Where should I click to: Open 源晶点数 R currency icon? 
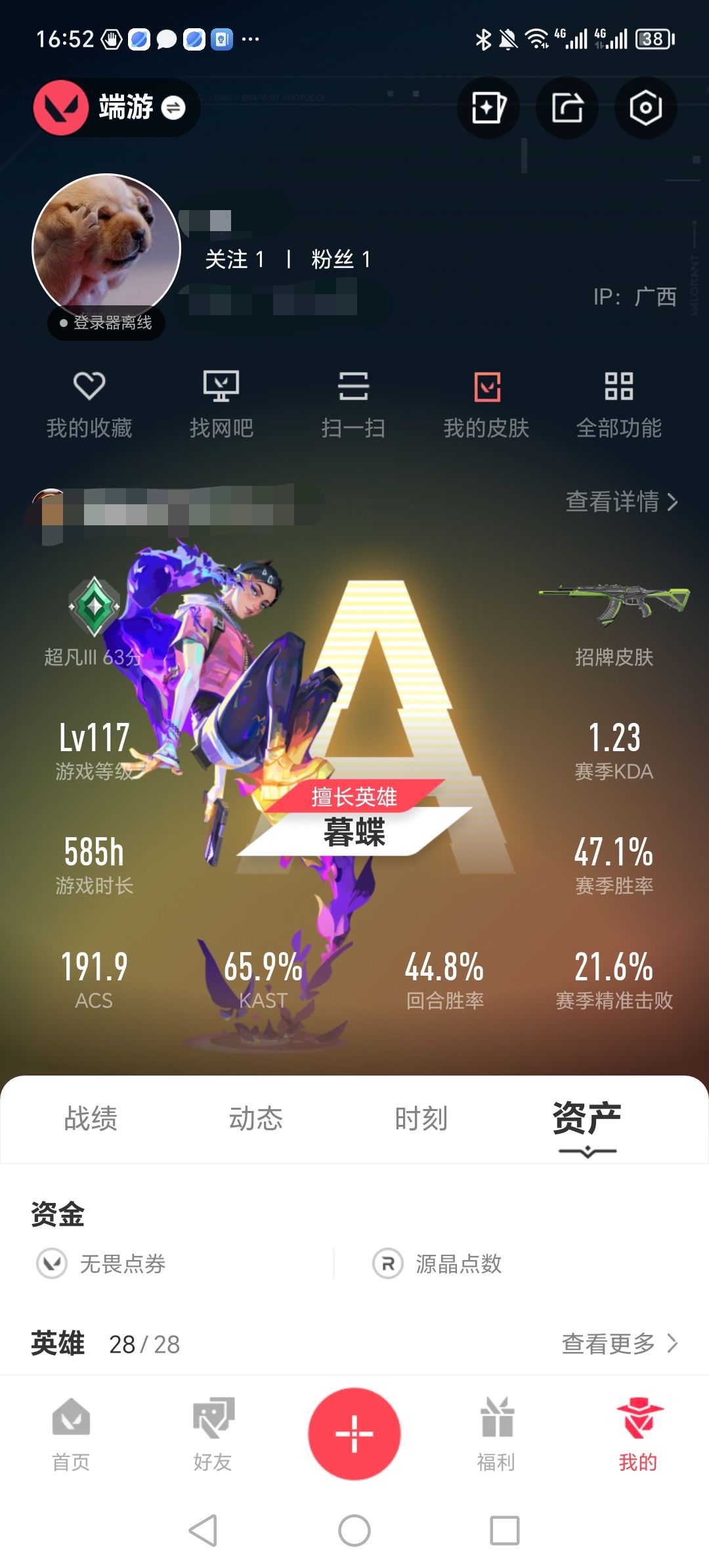tap(389, 1265)
